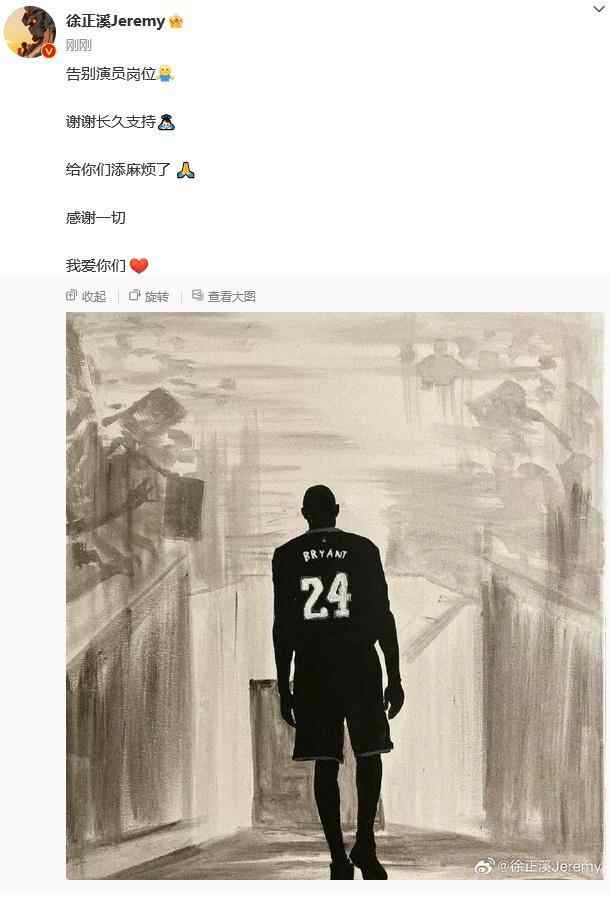Screen dimensions: 610x902
Task: Rotate the image with 旋转
Action: [x=149, y=296]
